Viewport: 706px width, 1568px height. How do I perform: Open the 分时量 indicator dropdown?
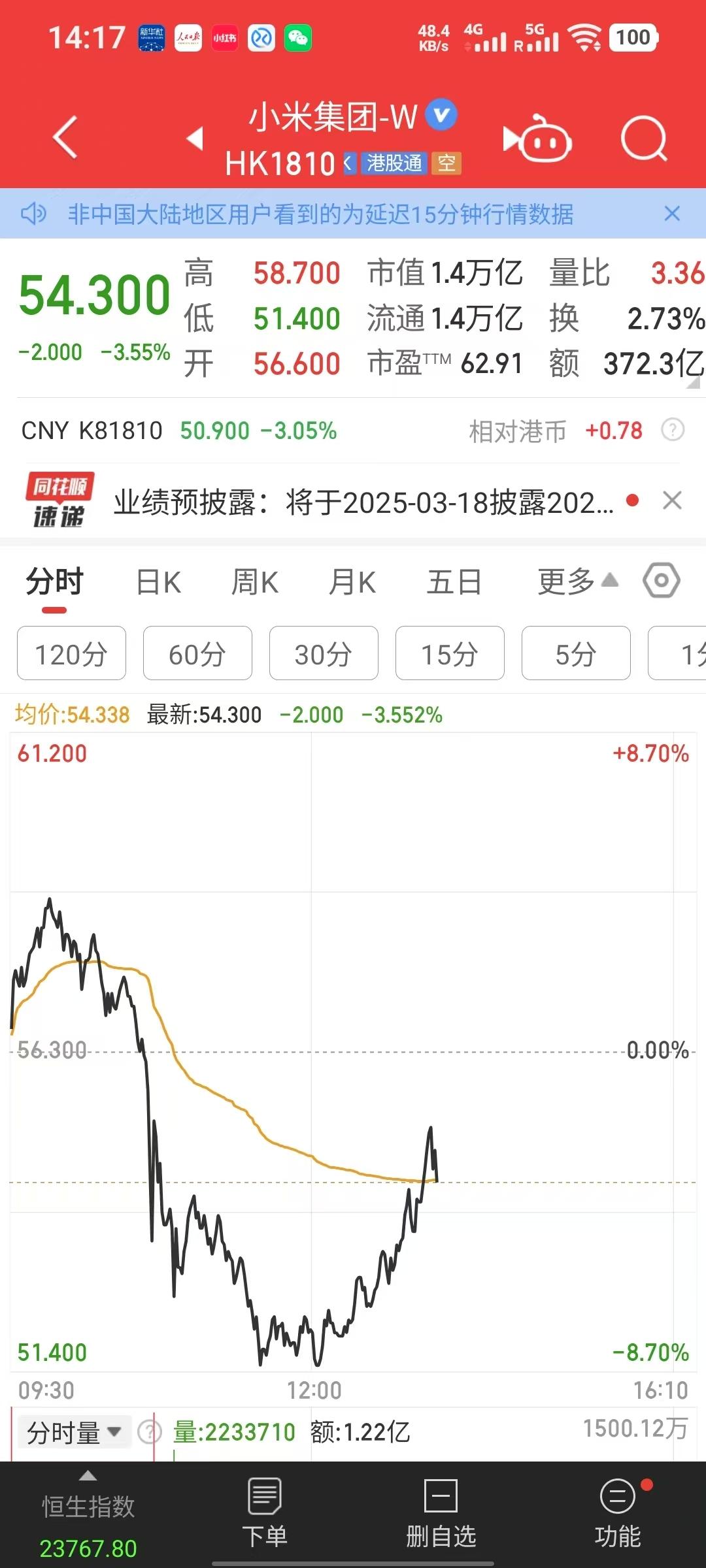[74, 1433]
